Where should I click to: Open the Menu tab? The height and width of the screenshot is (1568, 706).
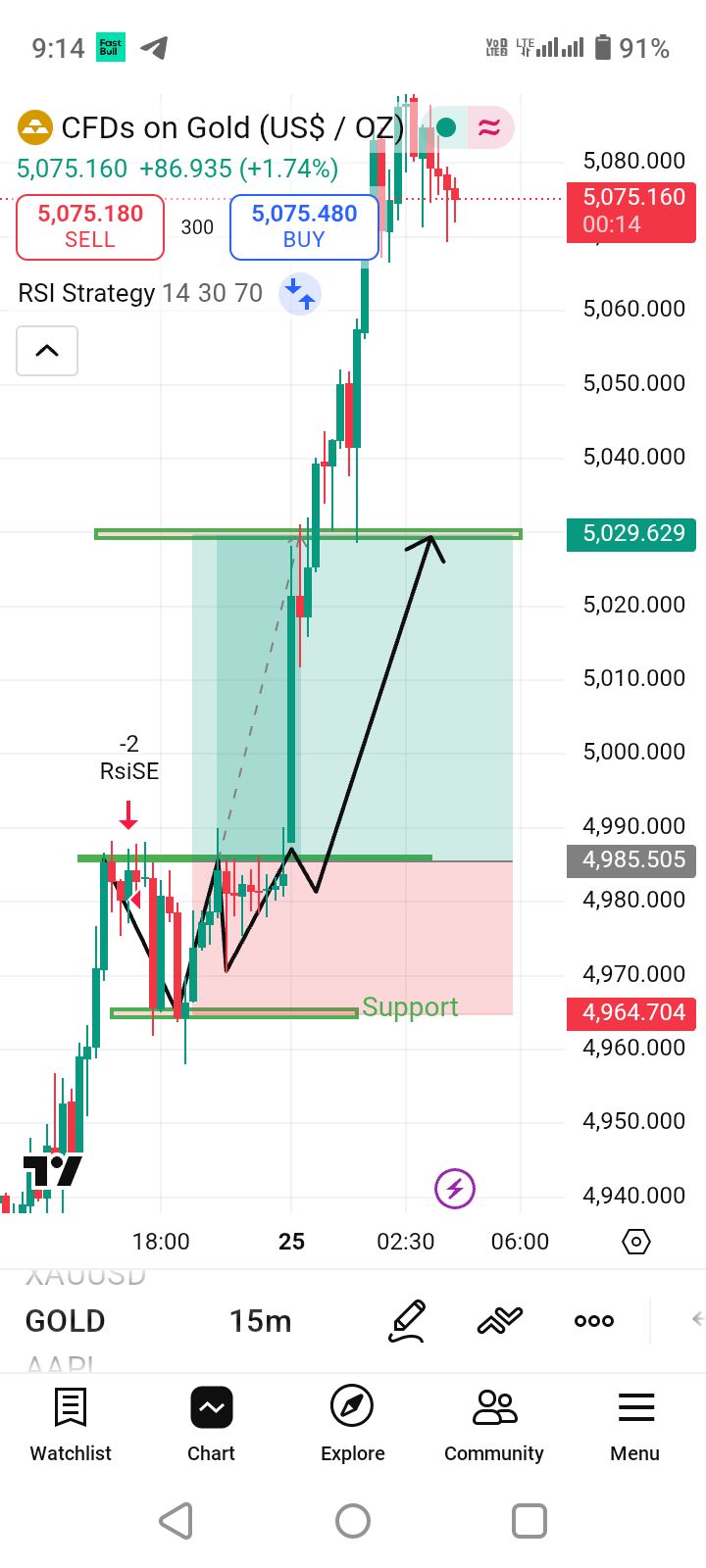[x=635, y=1425]
